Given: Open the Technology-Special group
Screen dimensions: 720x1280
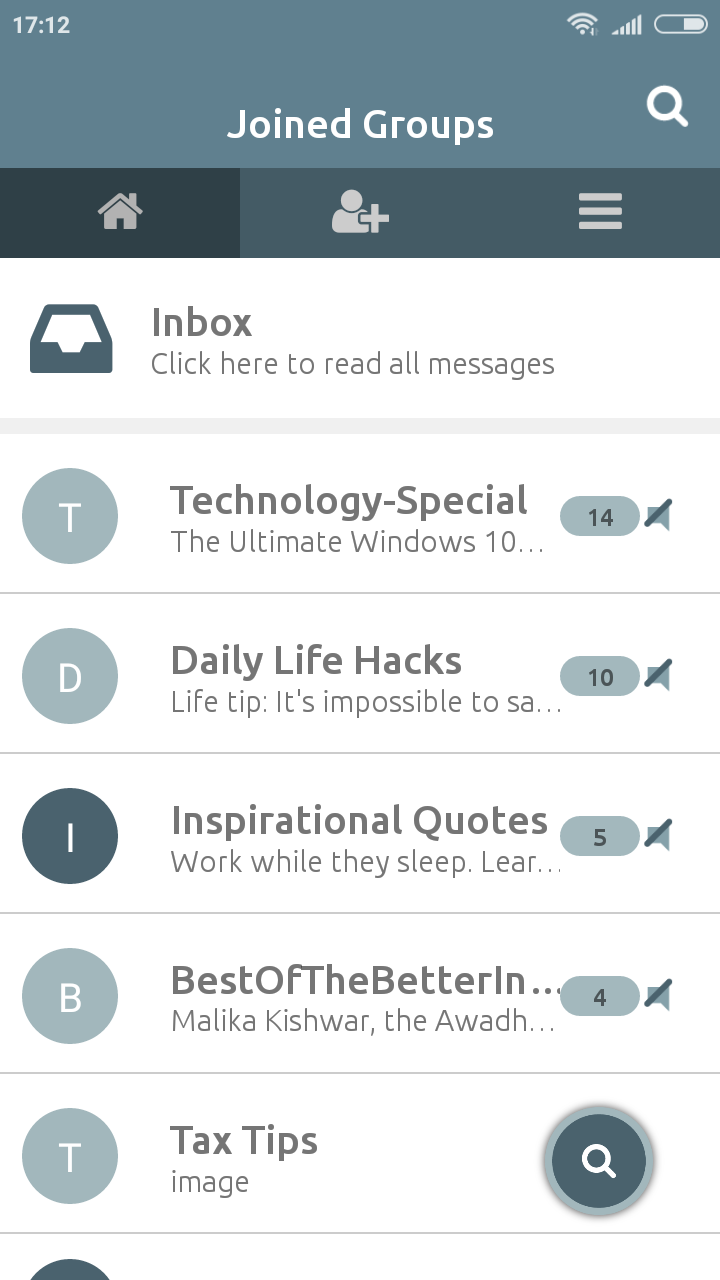Looking at the screenshot, I should (350, 517).
